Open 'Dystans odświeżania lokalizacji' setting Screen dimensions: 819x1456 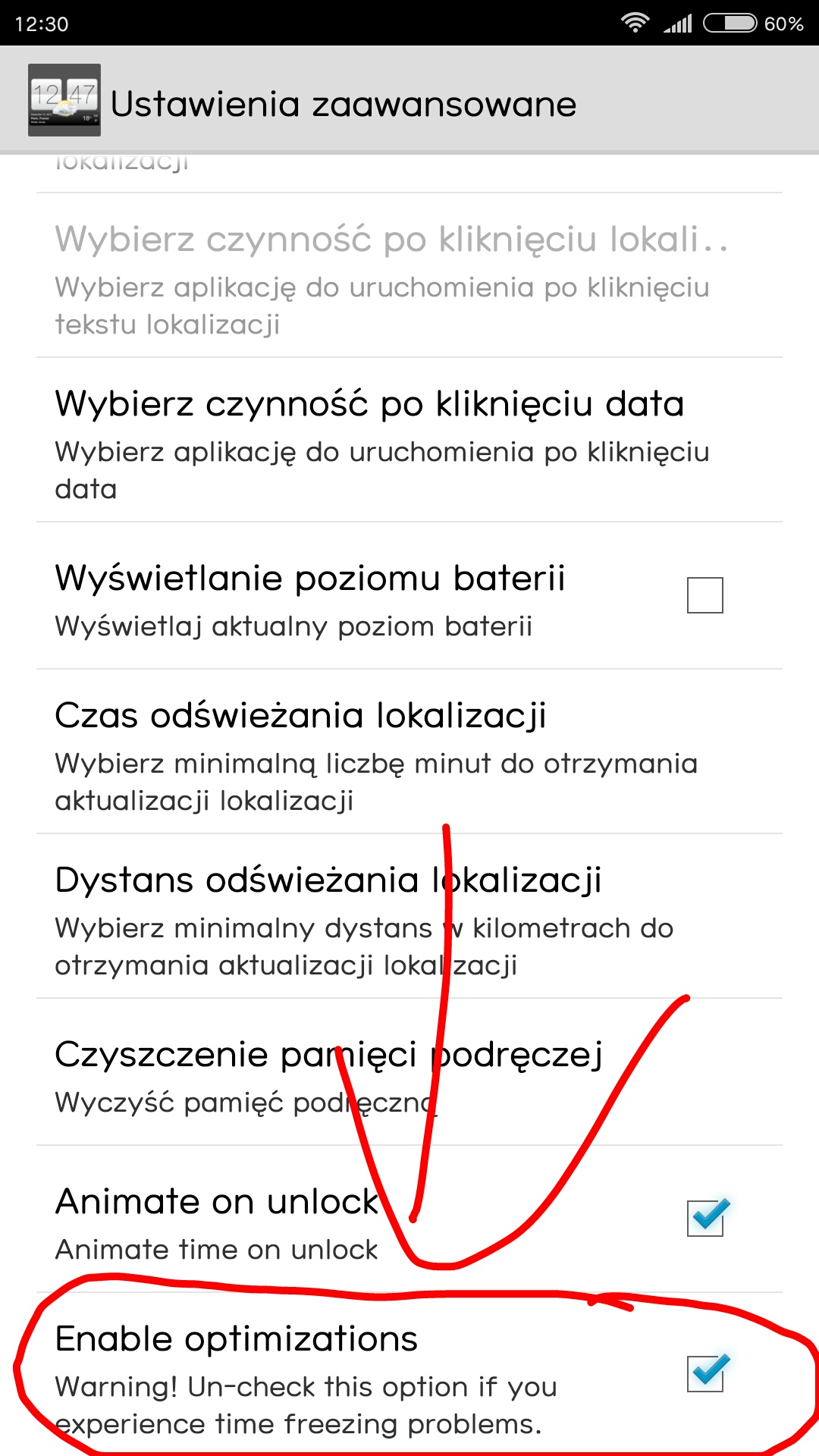364,919
